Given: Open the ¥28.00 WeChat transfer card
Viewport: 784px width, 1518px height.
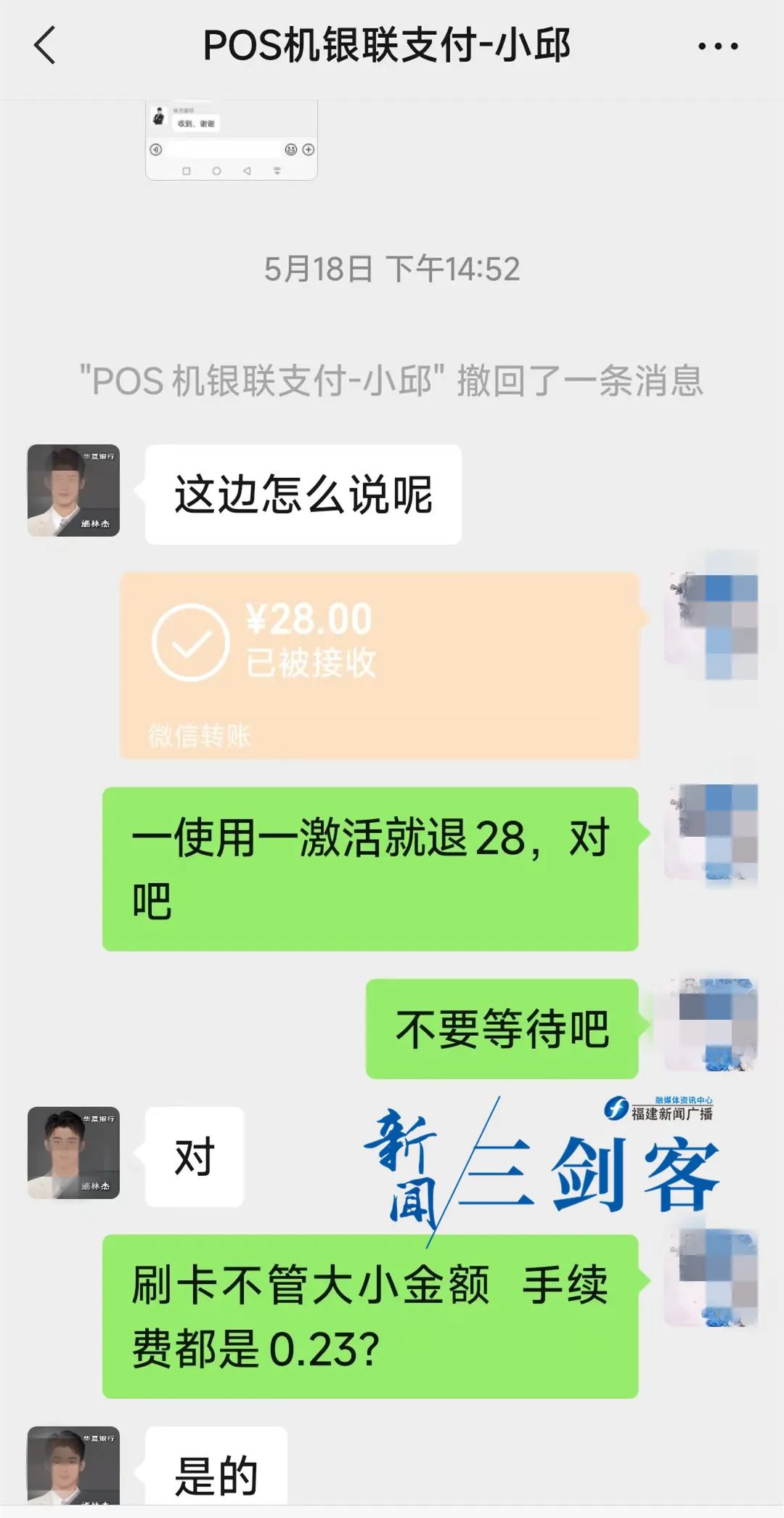Looking at the screenshot, I should tap(379, 665).
